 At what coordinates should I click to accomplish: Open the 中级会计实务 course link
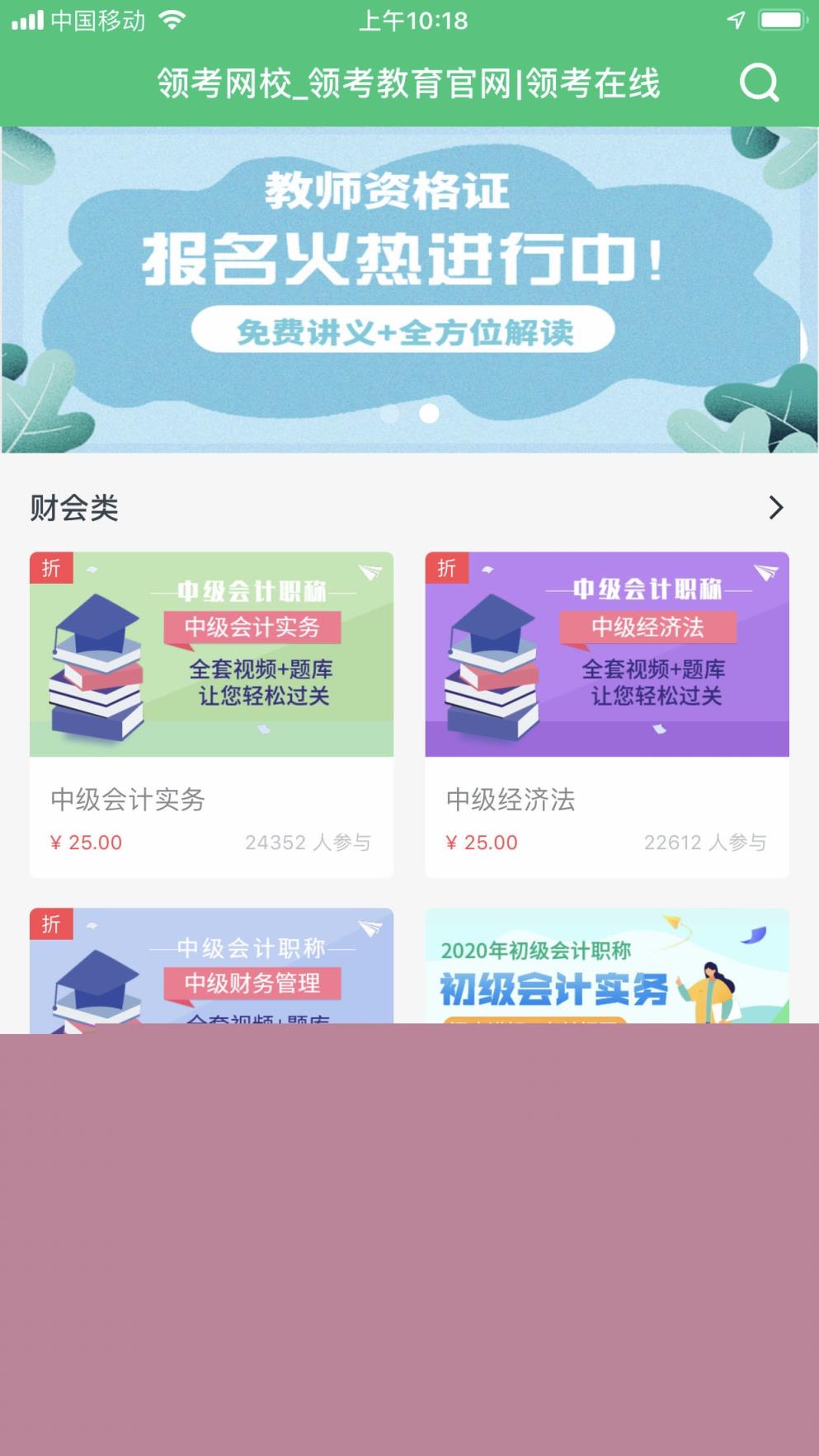coord(128,800)
